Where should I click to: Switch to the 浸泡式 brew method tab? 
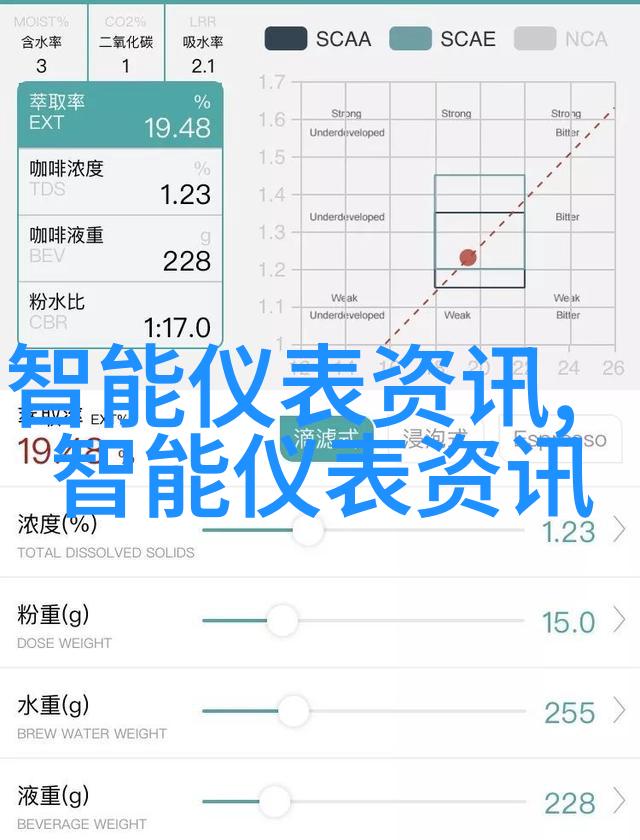pos(435,438)
